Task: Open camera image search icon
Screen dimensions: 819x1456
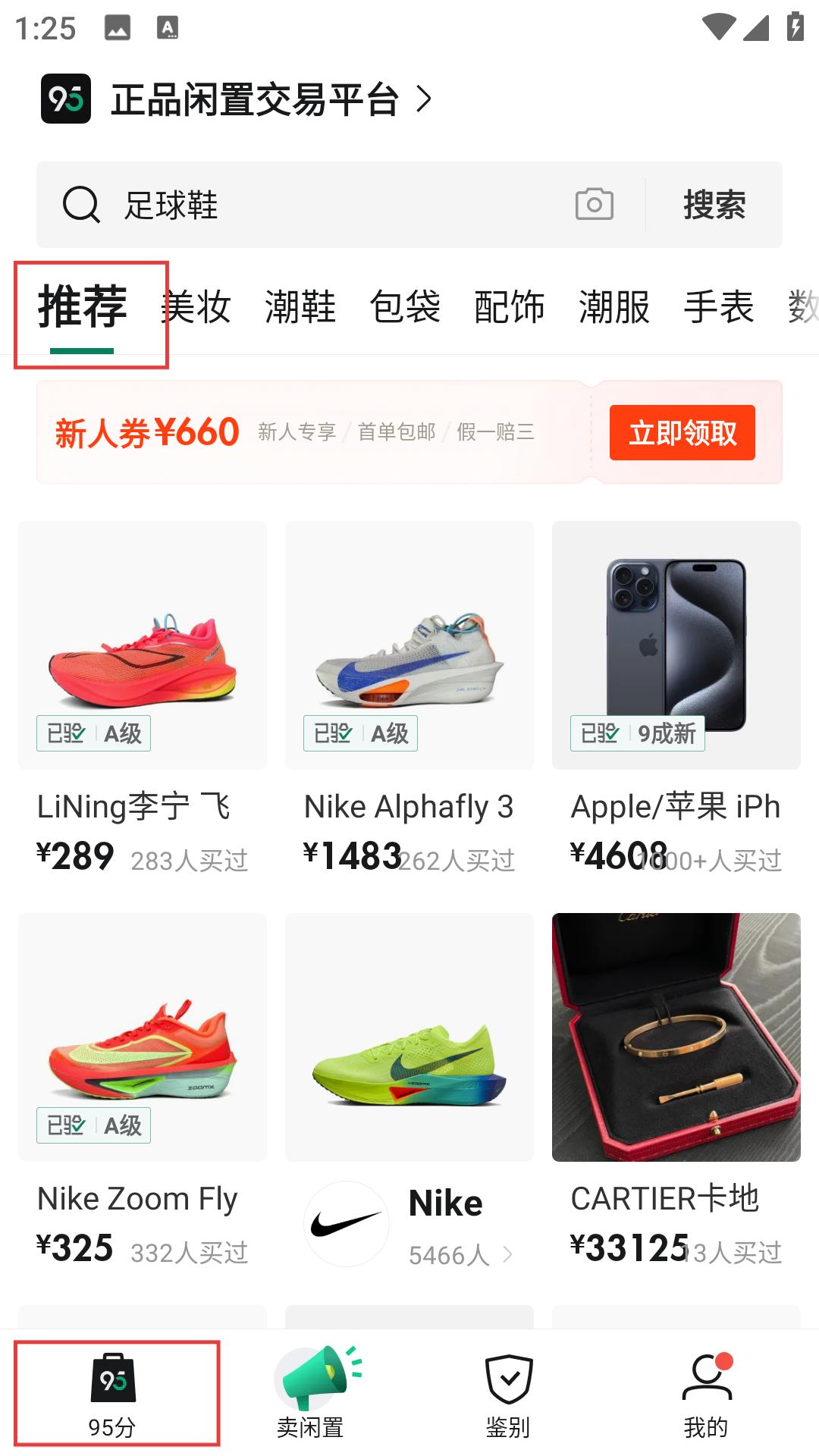Action: 594,204
